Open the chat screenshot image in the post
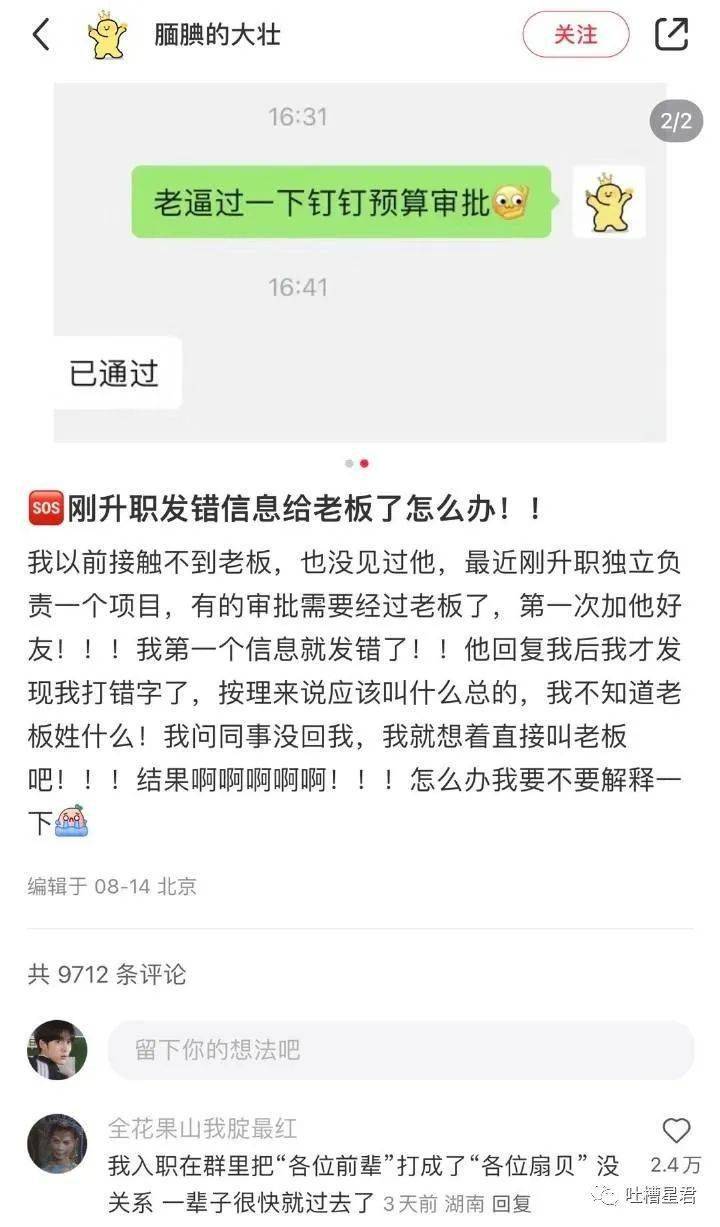The height and width of the screenshot is (1227, 720). pos(360,262)
